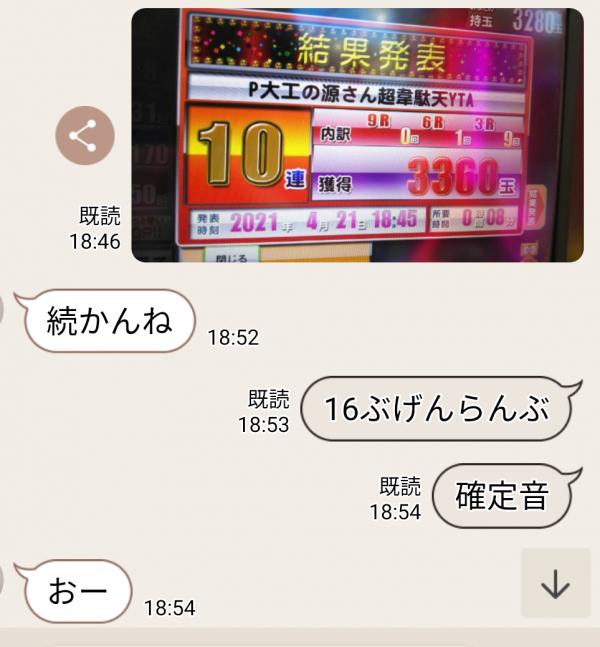This screenshot has height=647, width=600.
Task: Open the sent pachinko result photo
Action: click(357, 135)
